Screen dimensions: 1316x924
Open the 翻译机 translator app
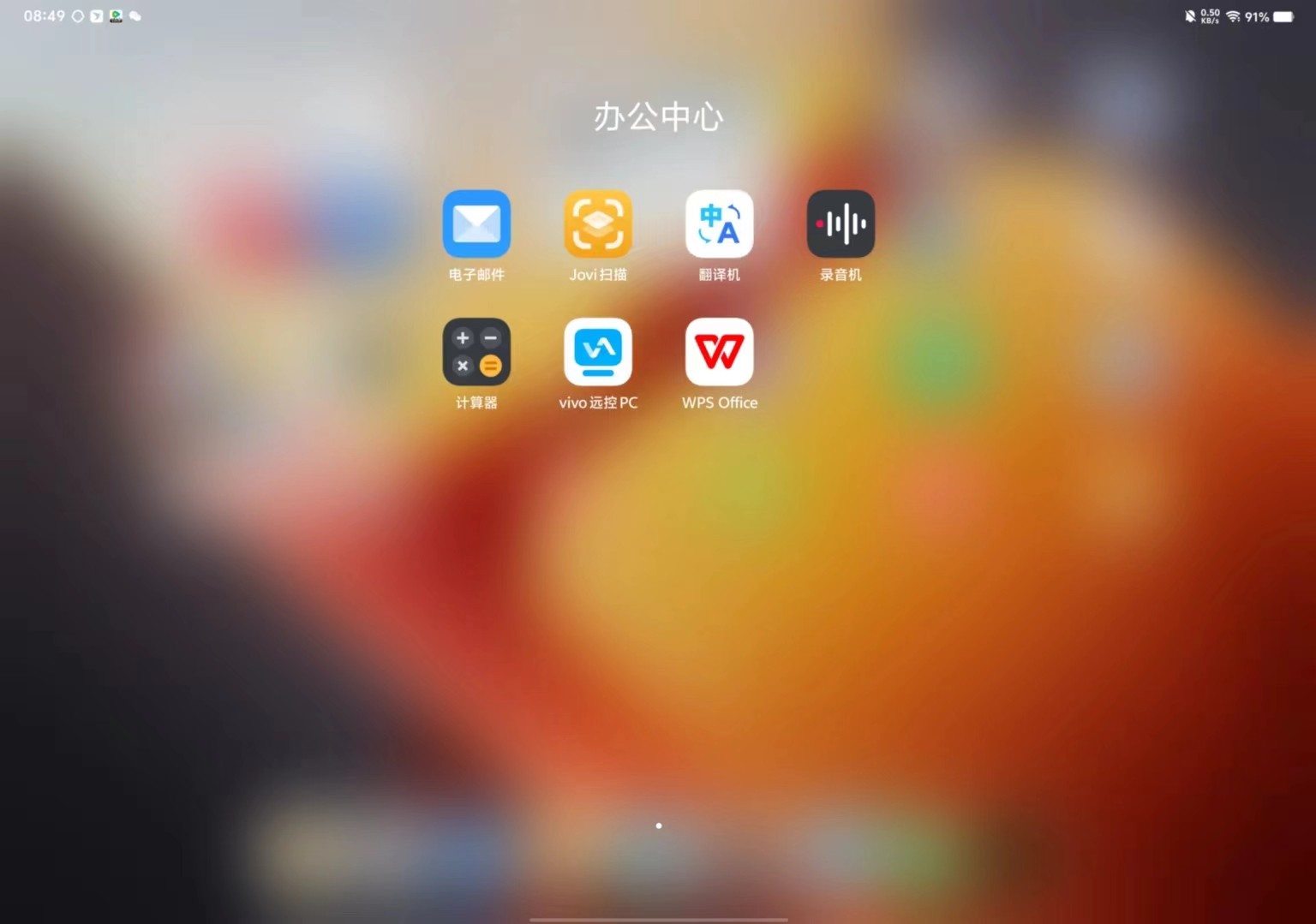(719, 224)
